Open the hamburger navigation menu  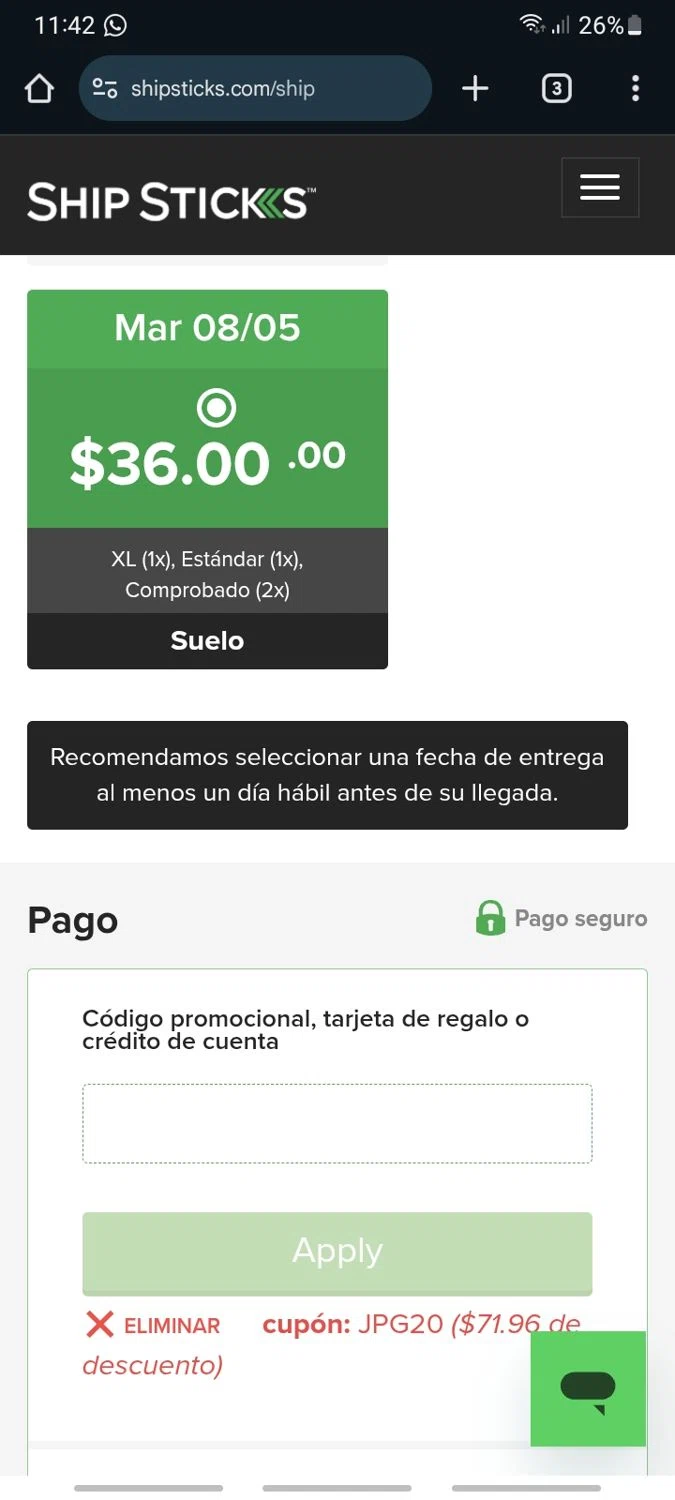click(x=599, y=187)
